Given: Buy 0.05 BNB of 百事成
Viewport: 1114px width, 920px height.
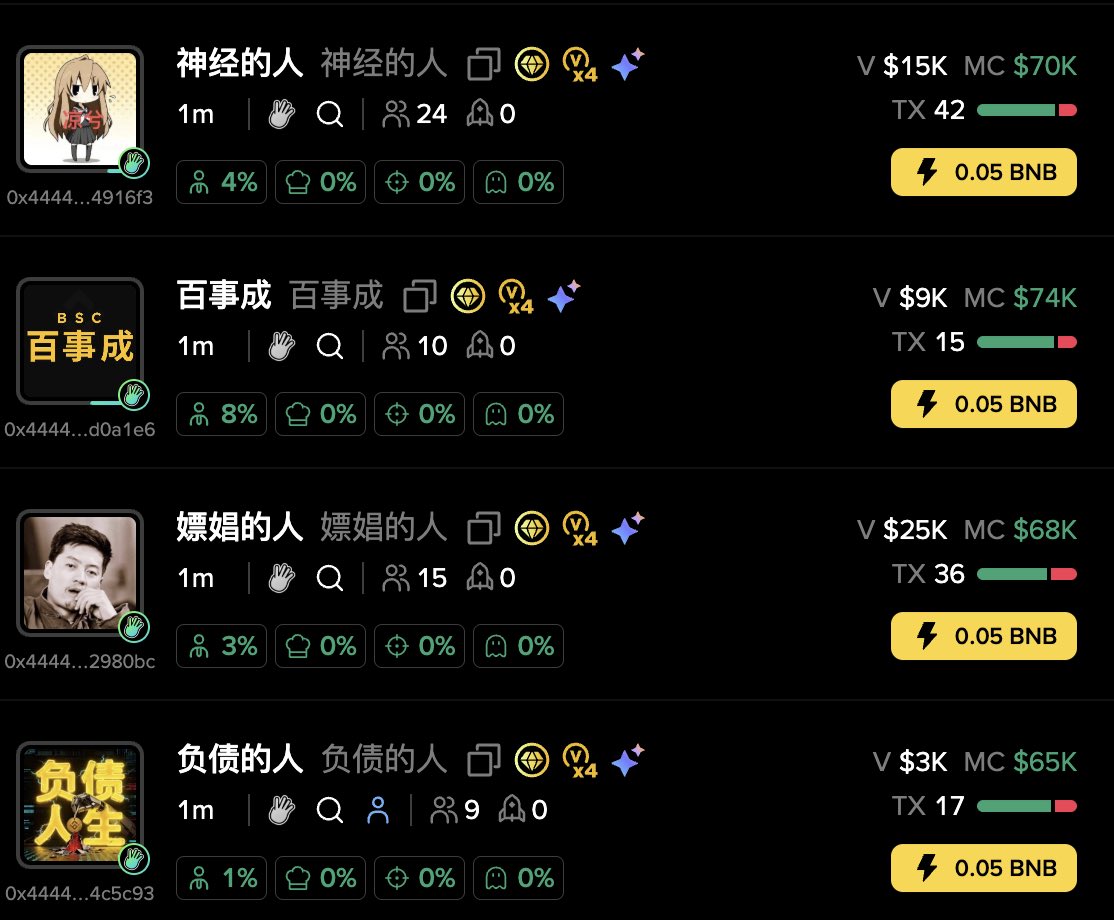Looking at the screenshot, I should tap(984, 403).
